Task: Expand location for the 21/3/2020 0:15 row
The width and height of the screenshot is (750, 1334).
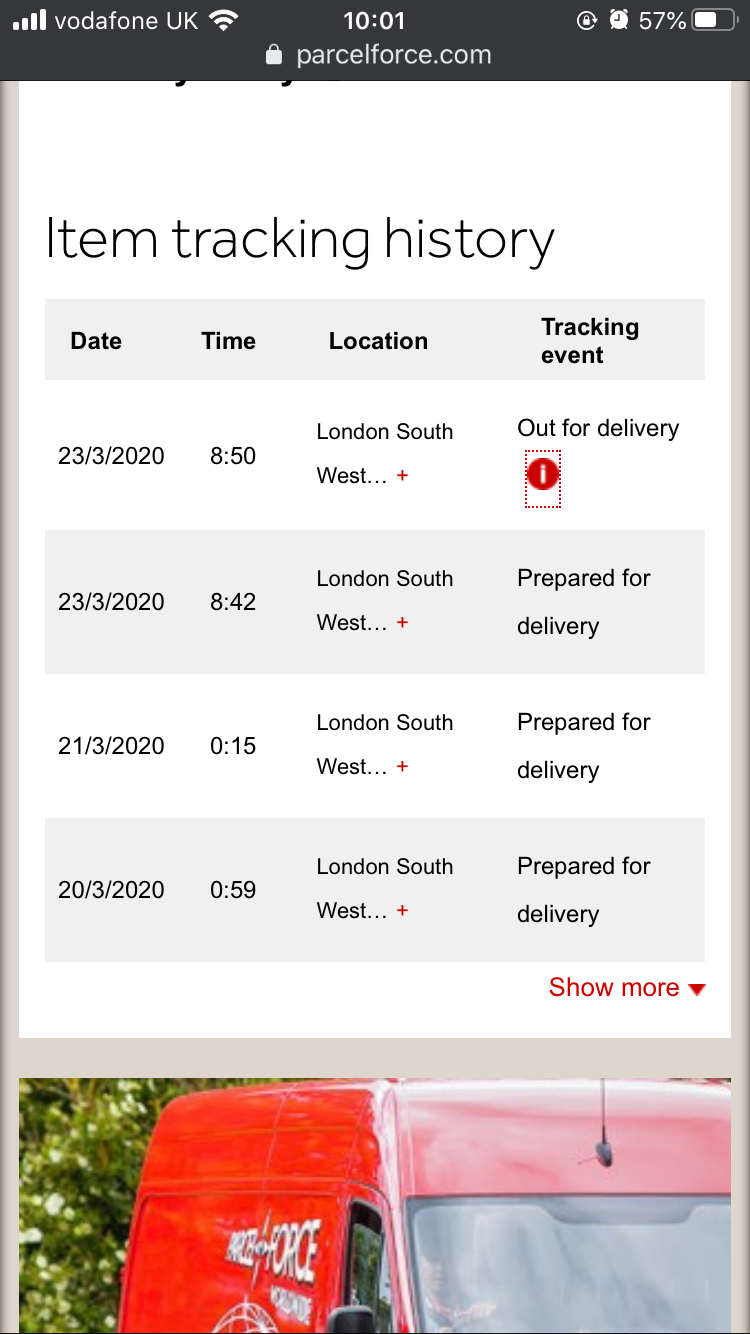Action: pyautogui.click(x=402, y=767)
